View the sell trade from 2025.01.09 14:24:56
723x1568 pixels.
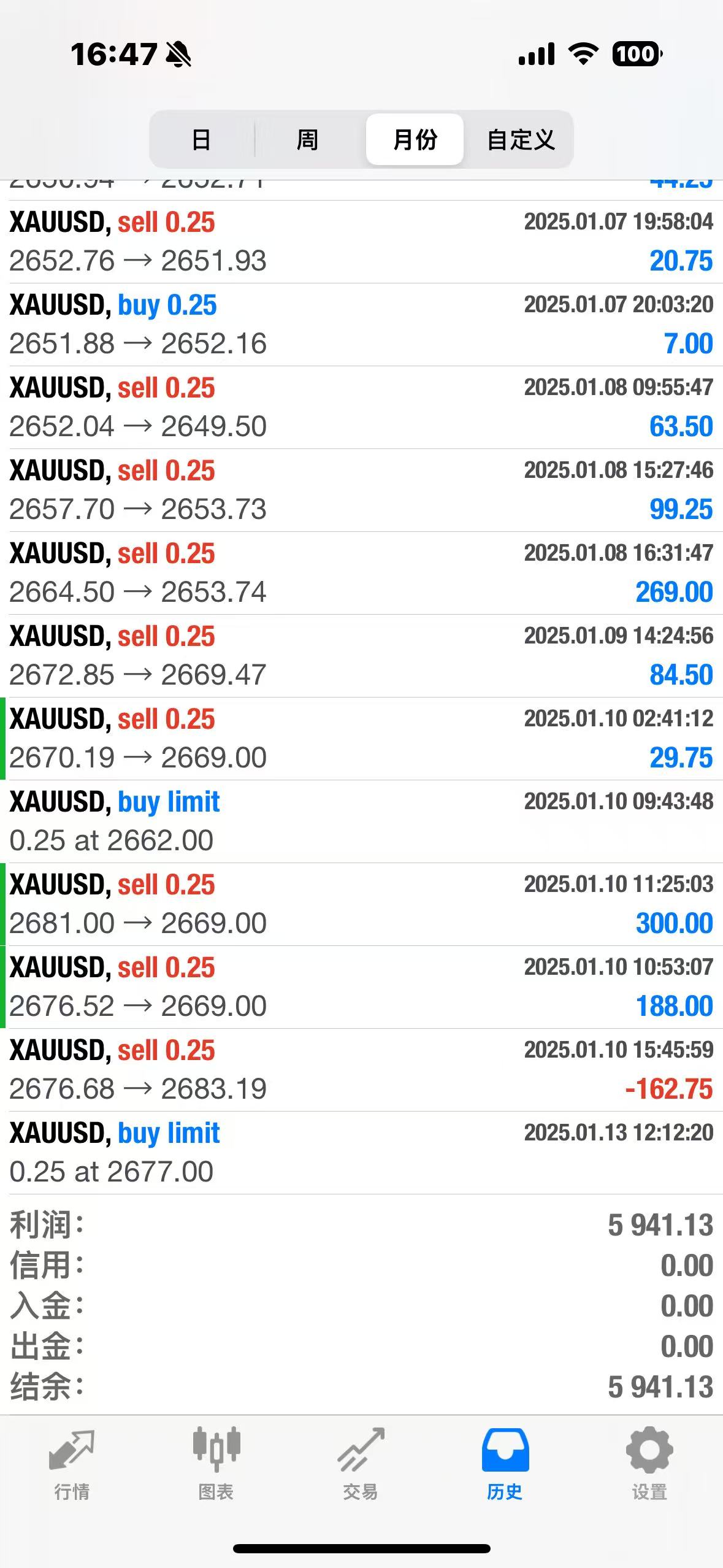coord(361,656)
